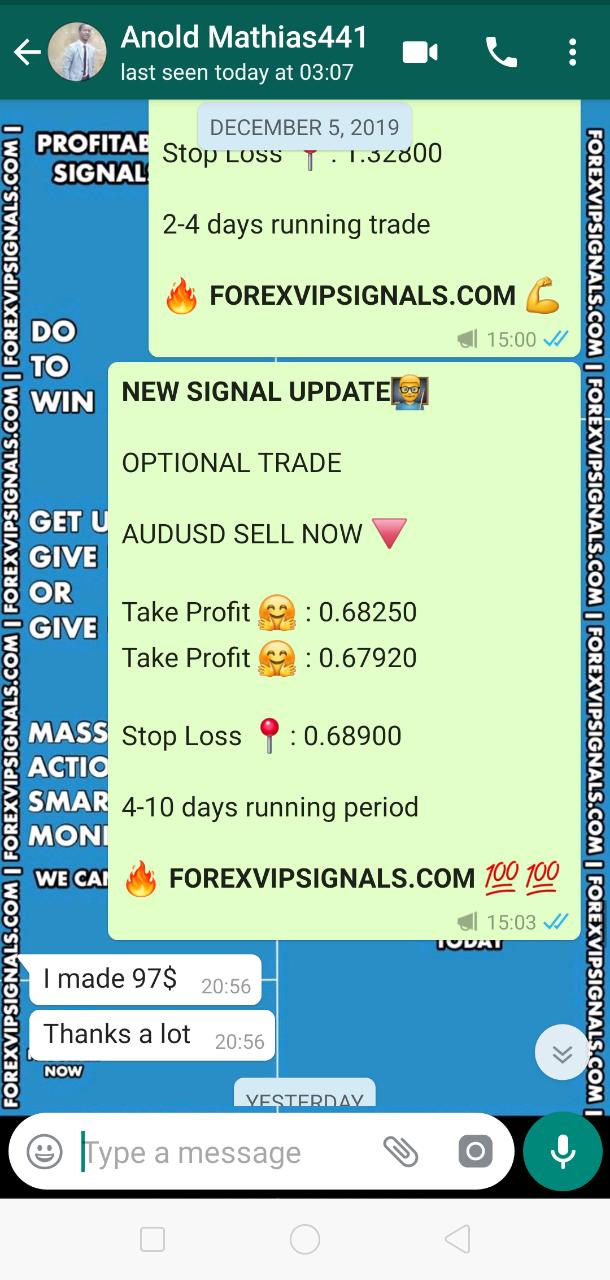
Task: Open recent apps from navigation bar
Action: 153,1240
